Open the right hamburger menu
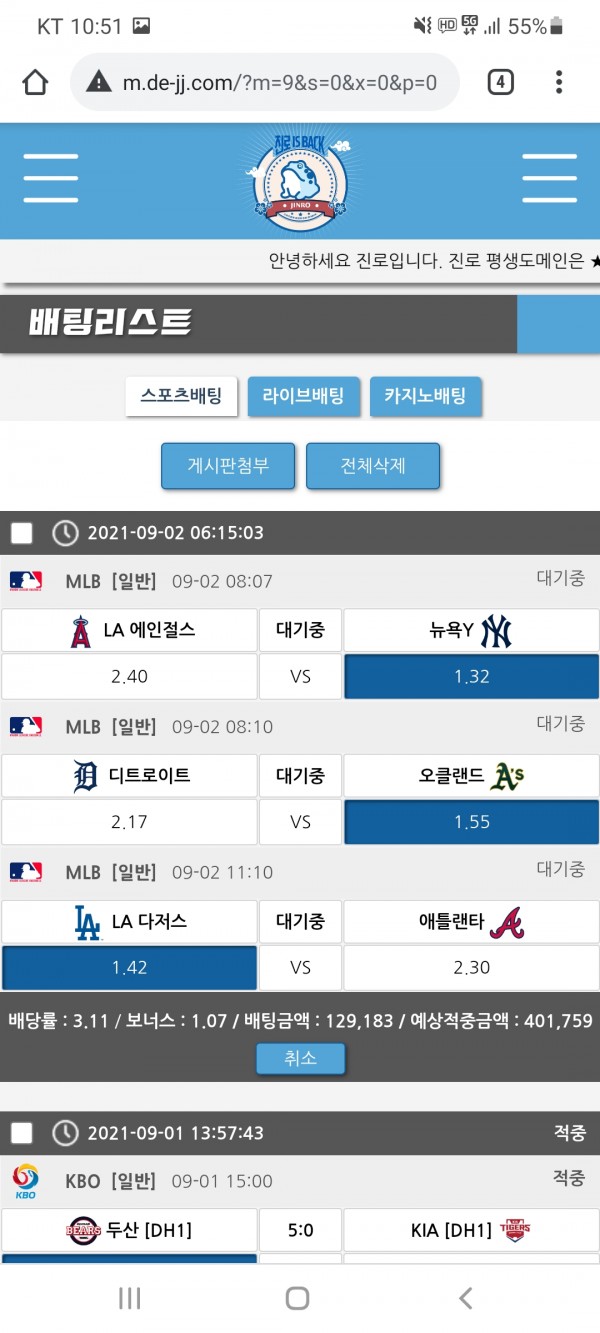The image size is (600, 1333). tap(549, 179)
